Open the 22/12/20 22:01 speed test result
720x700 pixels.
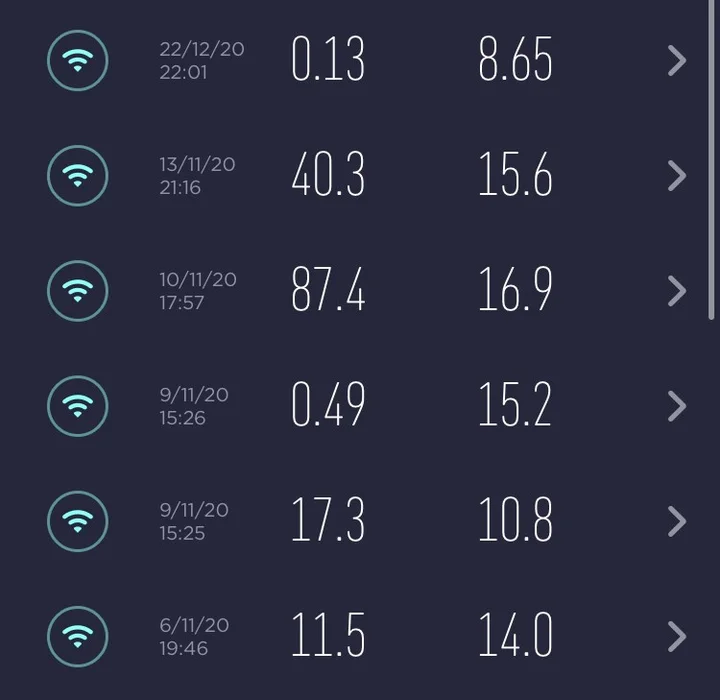coord(677,61)
